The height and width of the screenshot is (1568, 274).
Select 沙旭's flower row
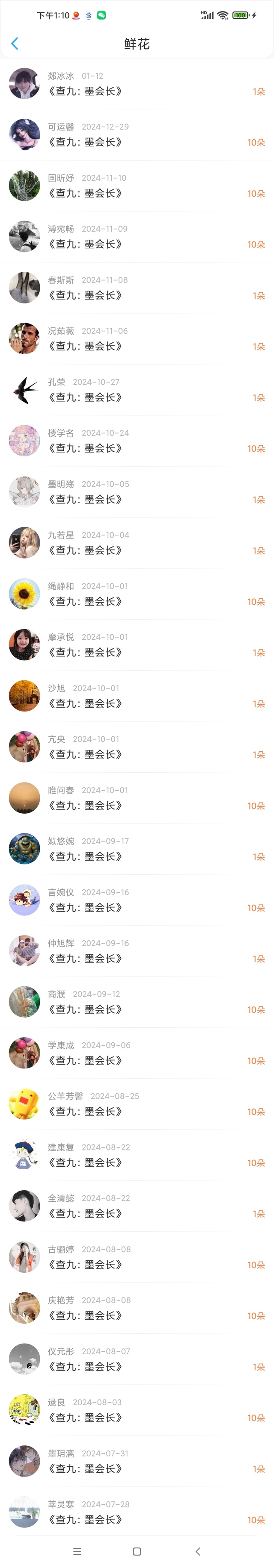(x=137, y=696)
